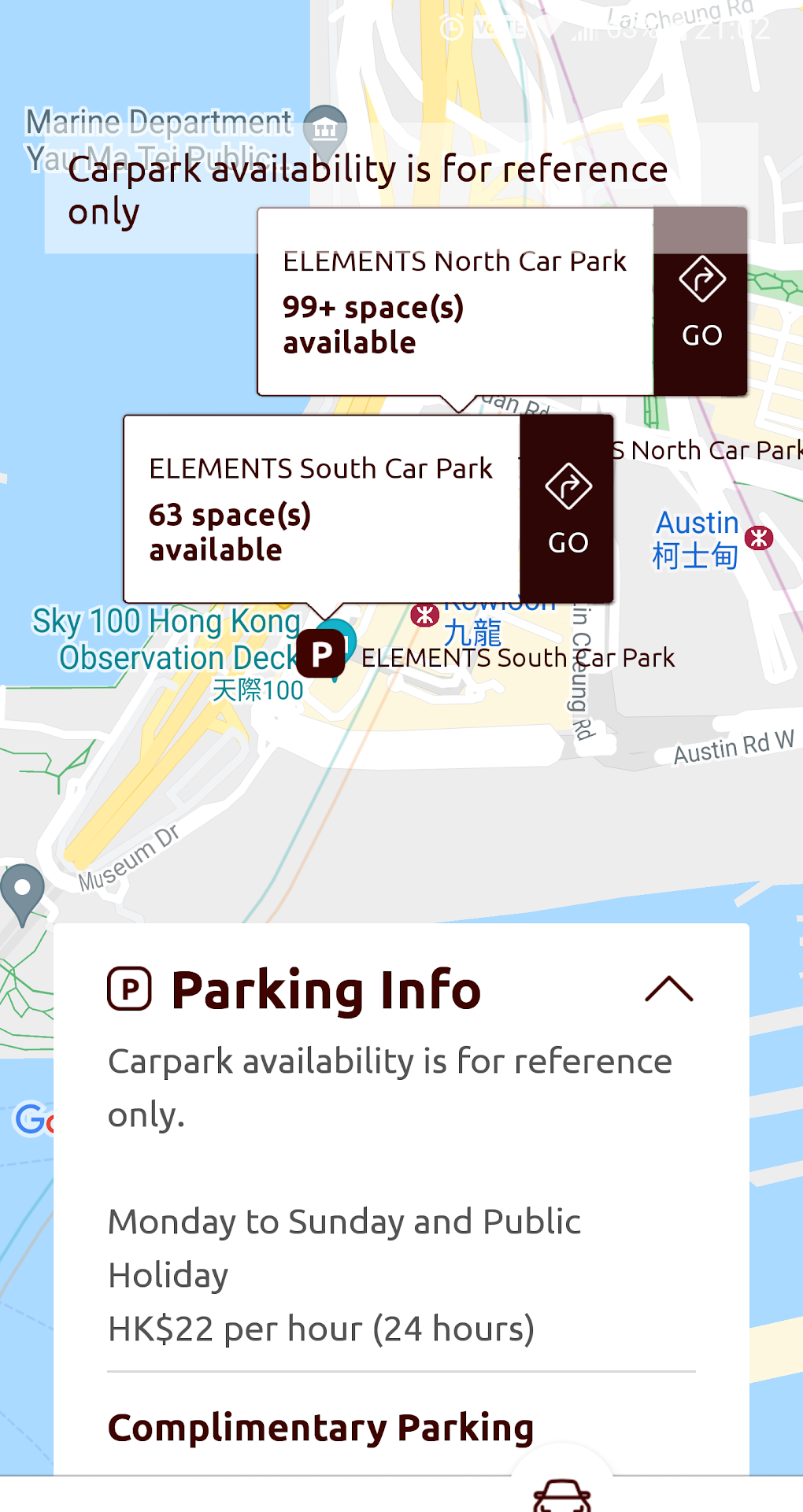Screen dimensions: 803x1512
Task: Open the ELEMENTS North Car Park info card
Action: coord(455,302)
